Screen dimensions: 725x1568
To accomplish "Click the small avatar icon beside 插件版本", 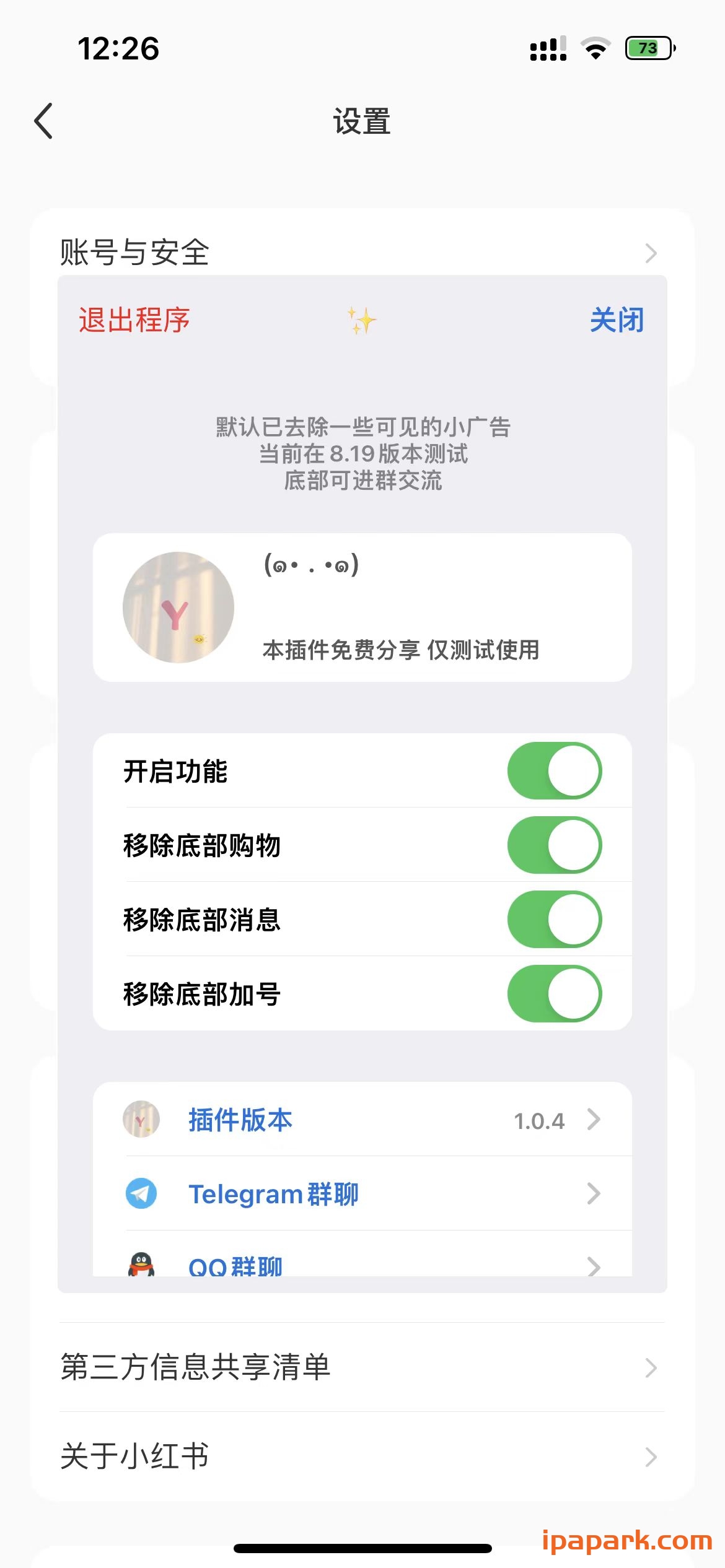I will point(142,1120).
